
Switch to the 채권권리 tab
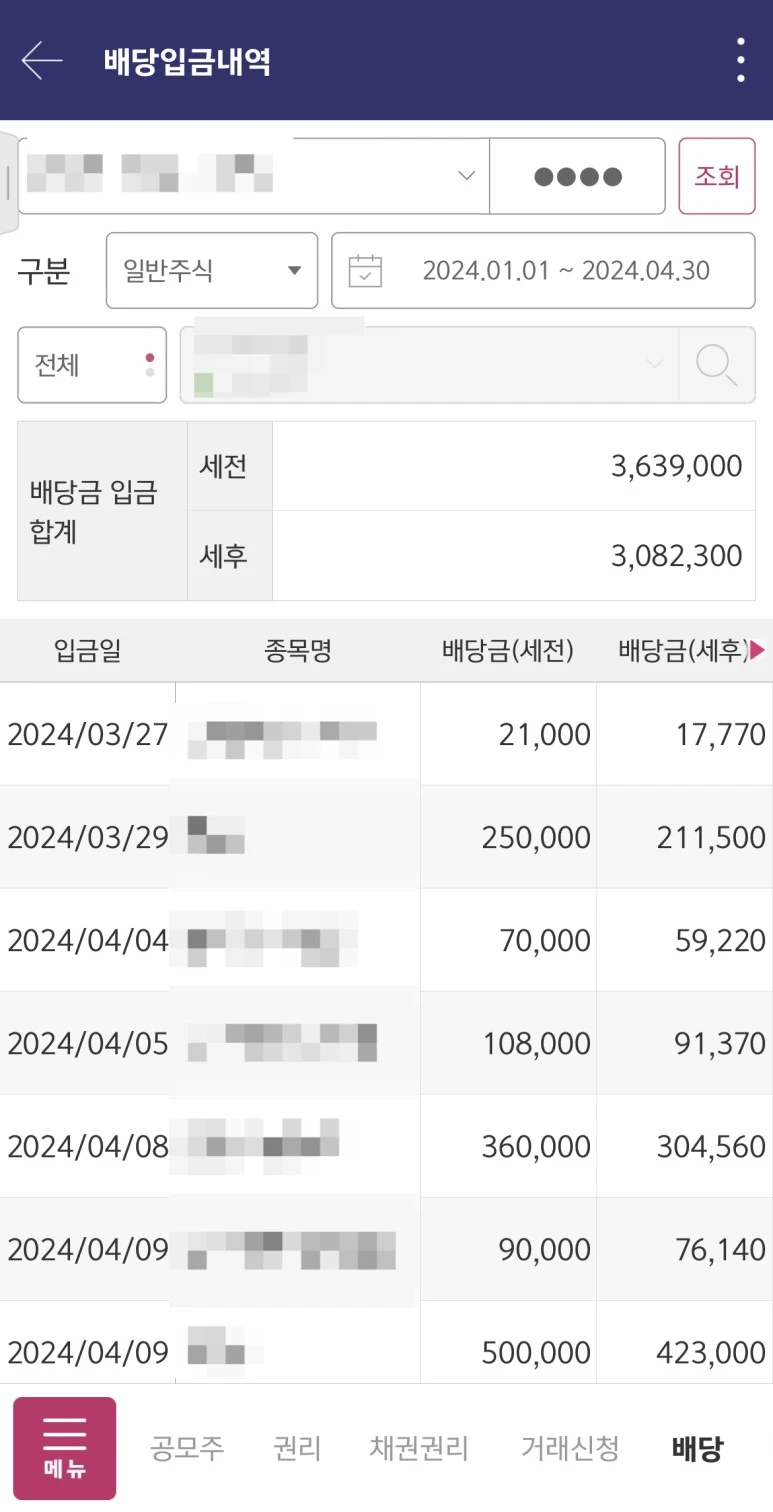pos(419,1448)
